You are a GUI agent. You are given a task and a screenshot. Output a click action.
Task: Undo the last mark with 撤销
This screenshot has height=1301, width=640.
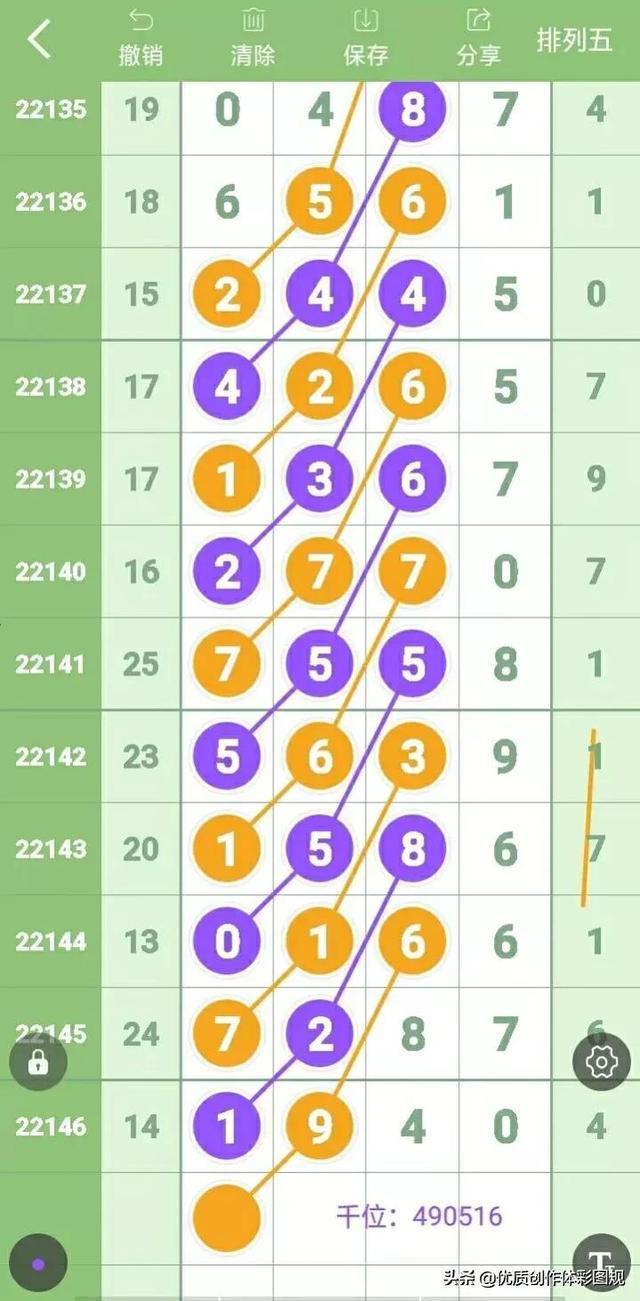click(141, 38)
